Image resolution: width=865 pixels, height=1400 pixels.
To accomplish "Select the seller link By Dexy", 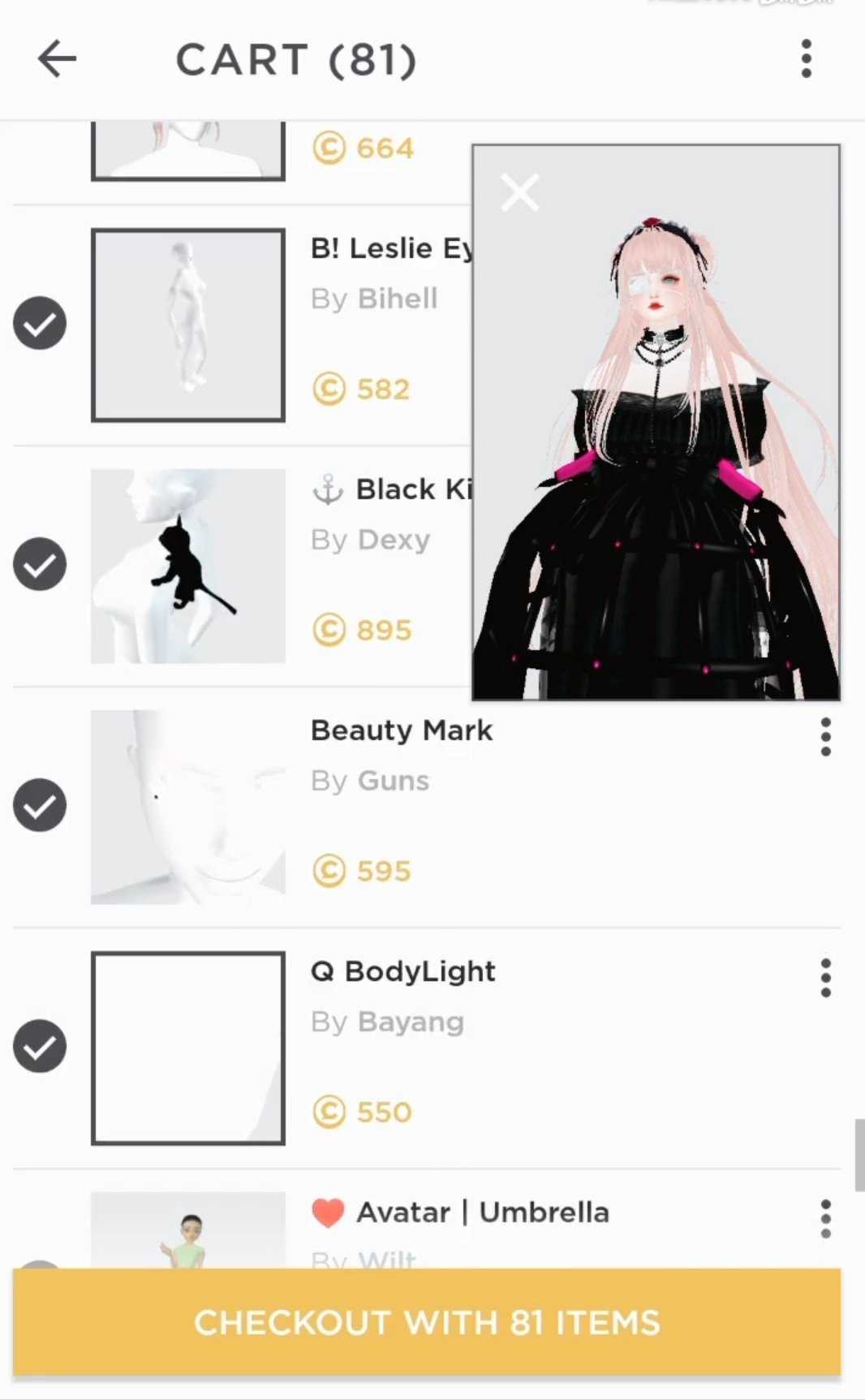I will click(370, 540).
